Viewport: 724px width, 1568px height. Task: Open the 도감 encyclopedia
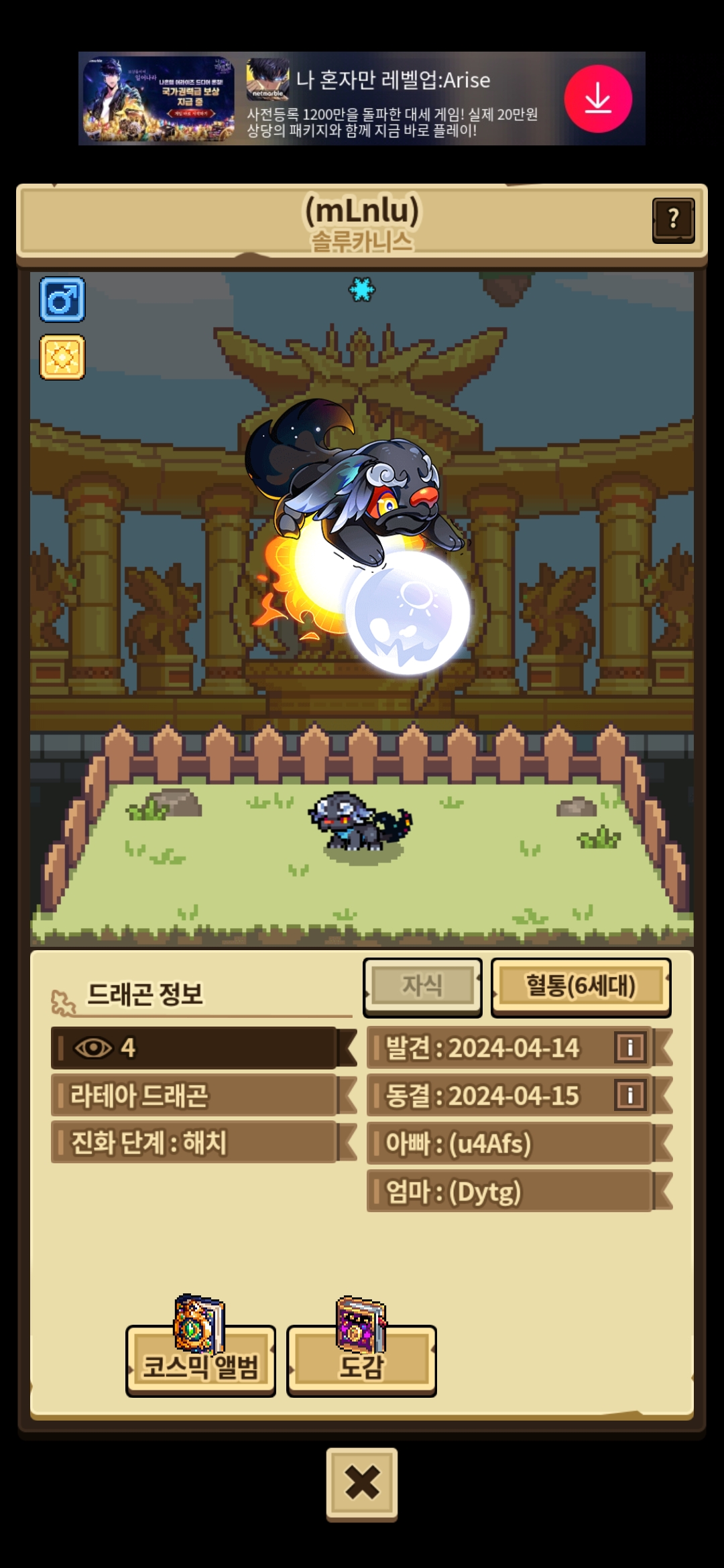(361, 1363)
